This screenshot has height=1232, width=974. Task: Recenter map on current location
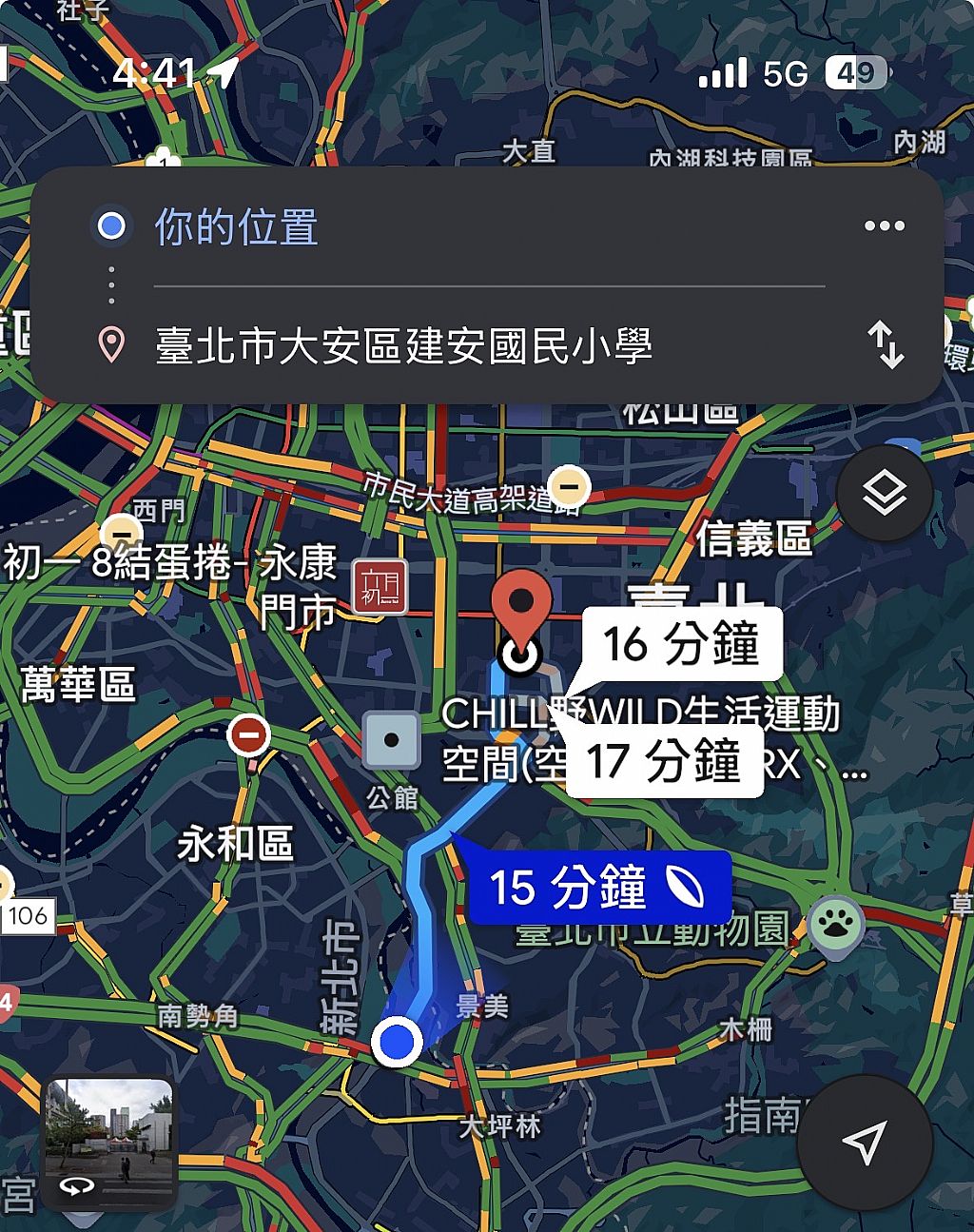coord(864,1143)
